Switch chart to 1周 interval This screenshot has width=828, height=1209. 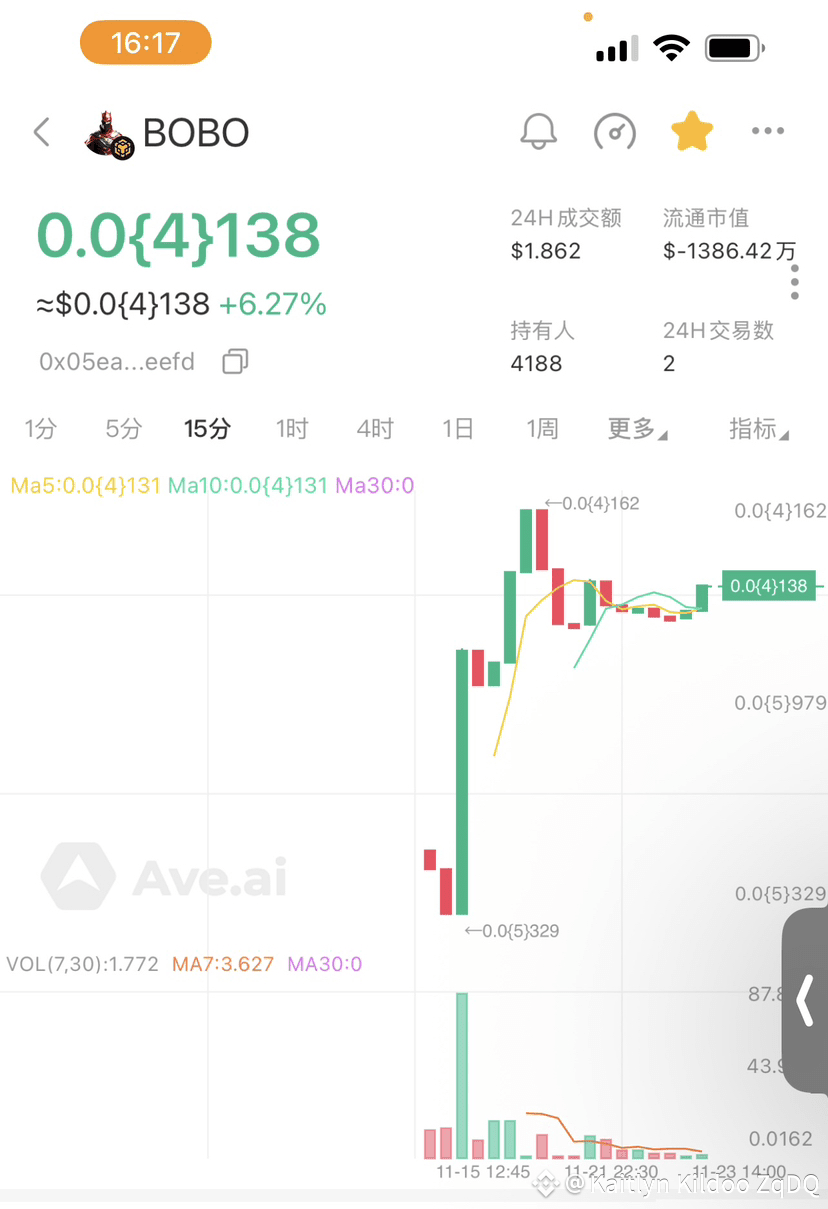(542, 429)
